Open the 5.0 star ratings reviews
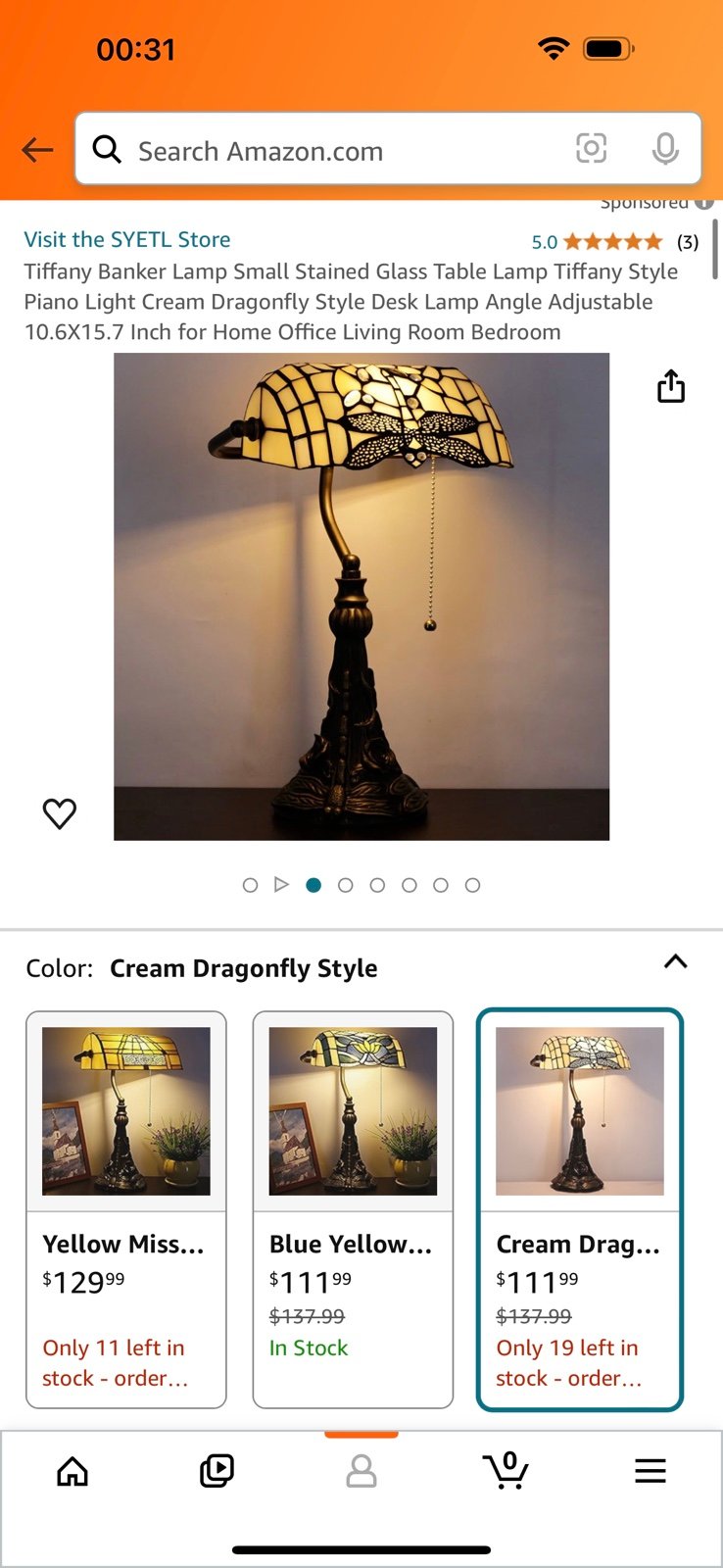The width and height of the screenshot is (723, 1568). tap(614, 242)
